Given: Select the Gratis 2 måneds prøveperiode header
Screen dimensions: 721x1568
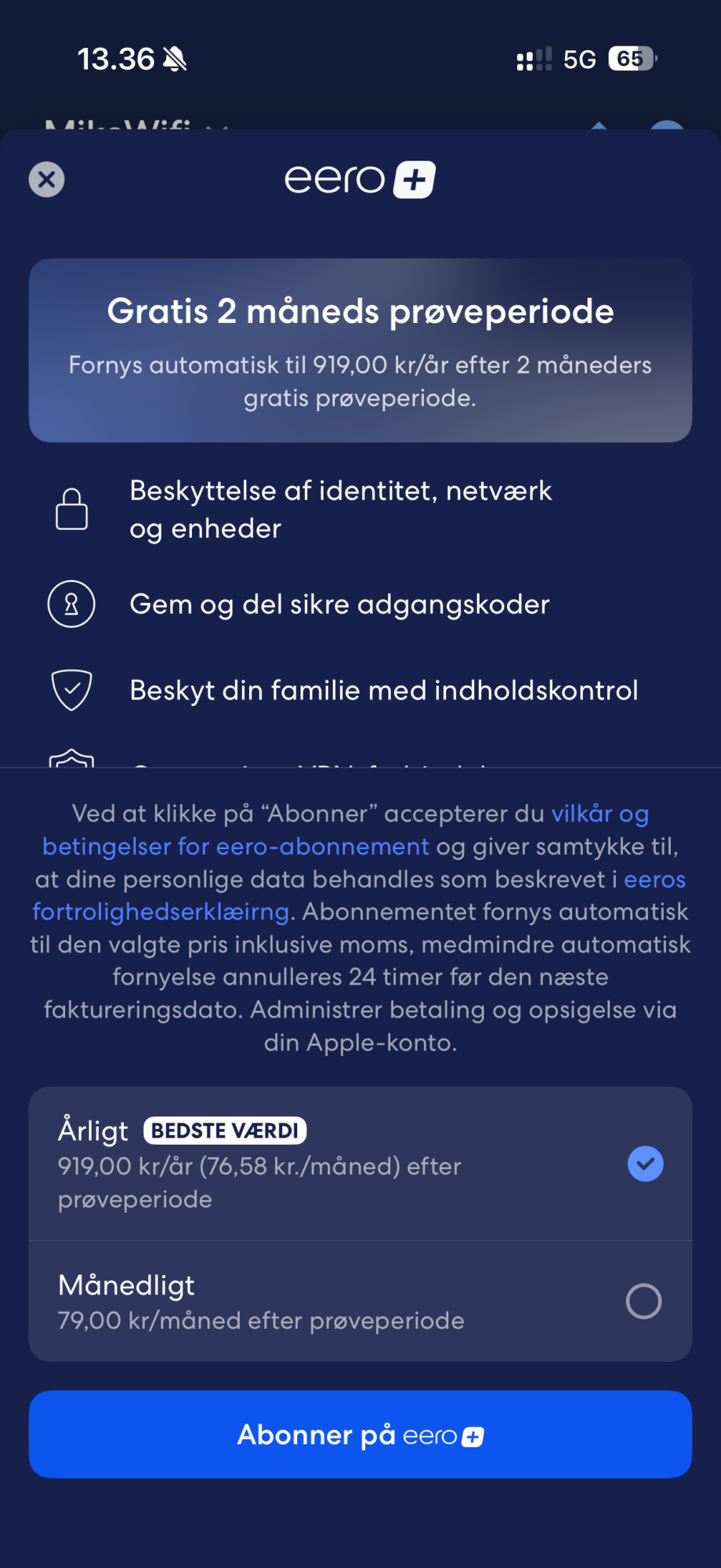Looking at the screenshot, I should point(360,310).
